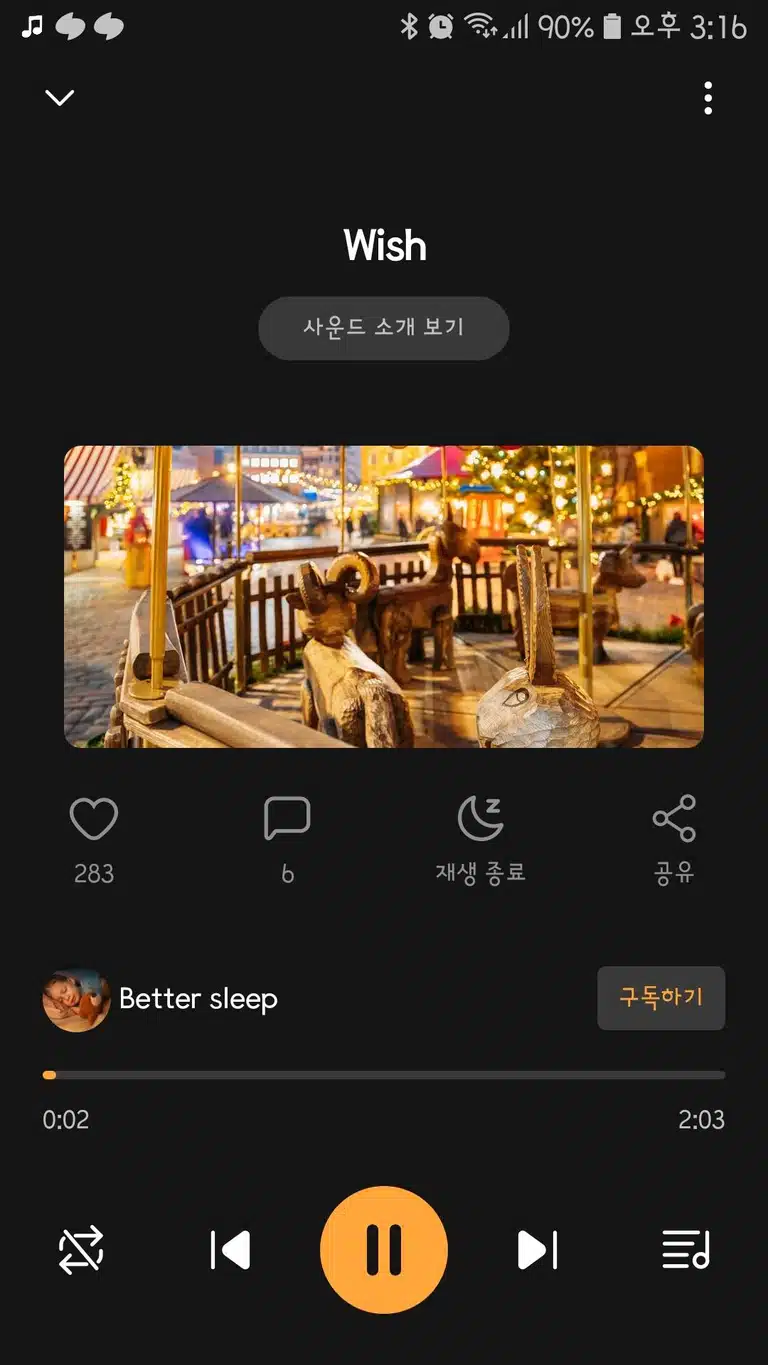This screenshot has height=1365, width=768.
Task: Tap the 사운드 소개 보기 button
Action: click(384, 328)
